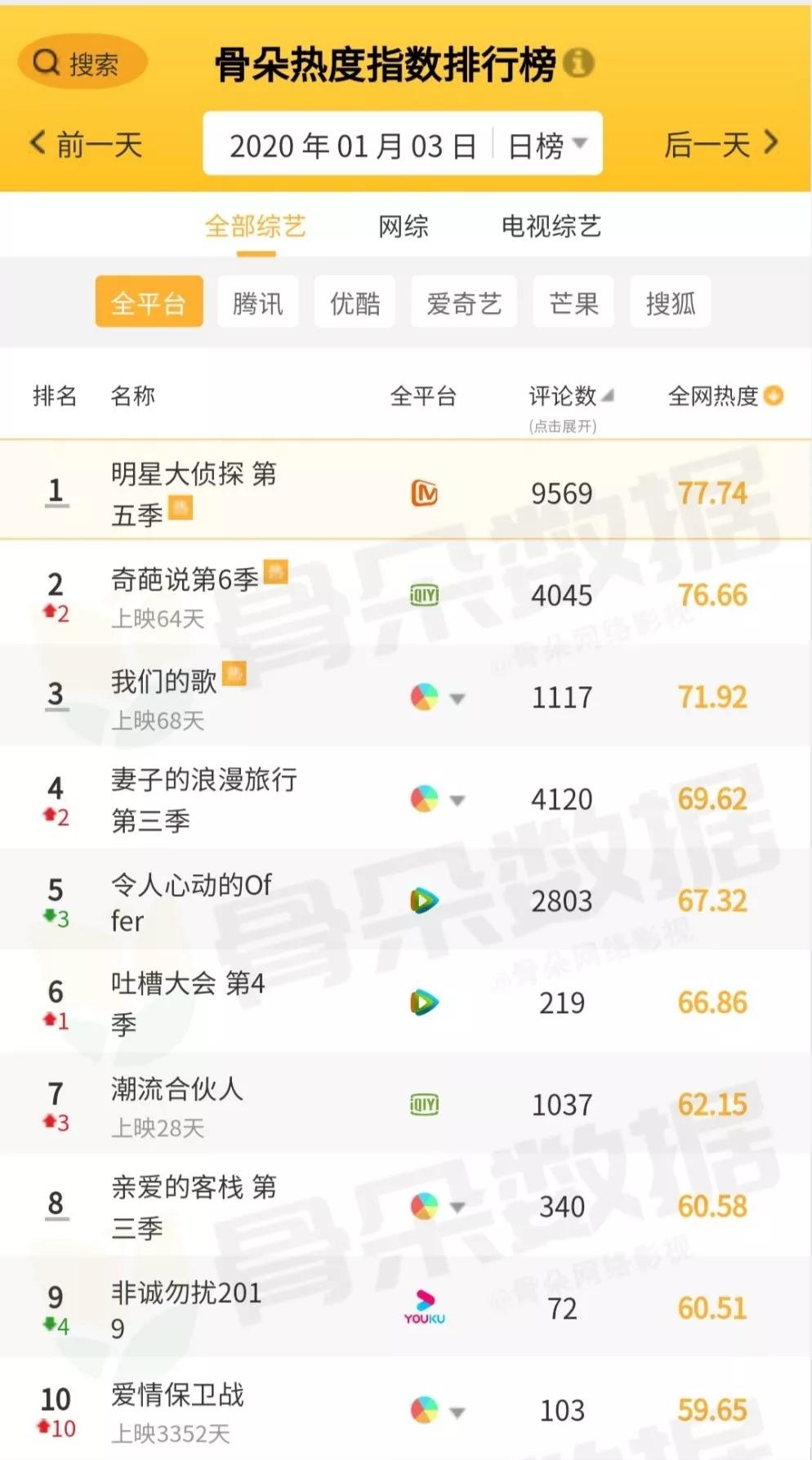Screen dimensions: 812x1460
Task: Expand platform list for 爱情保卫战
Action: coord(457,1412)
